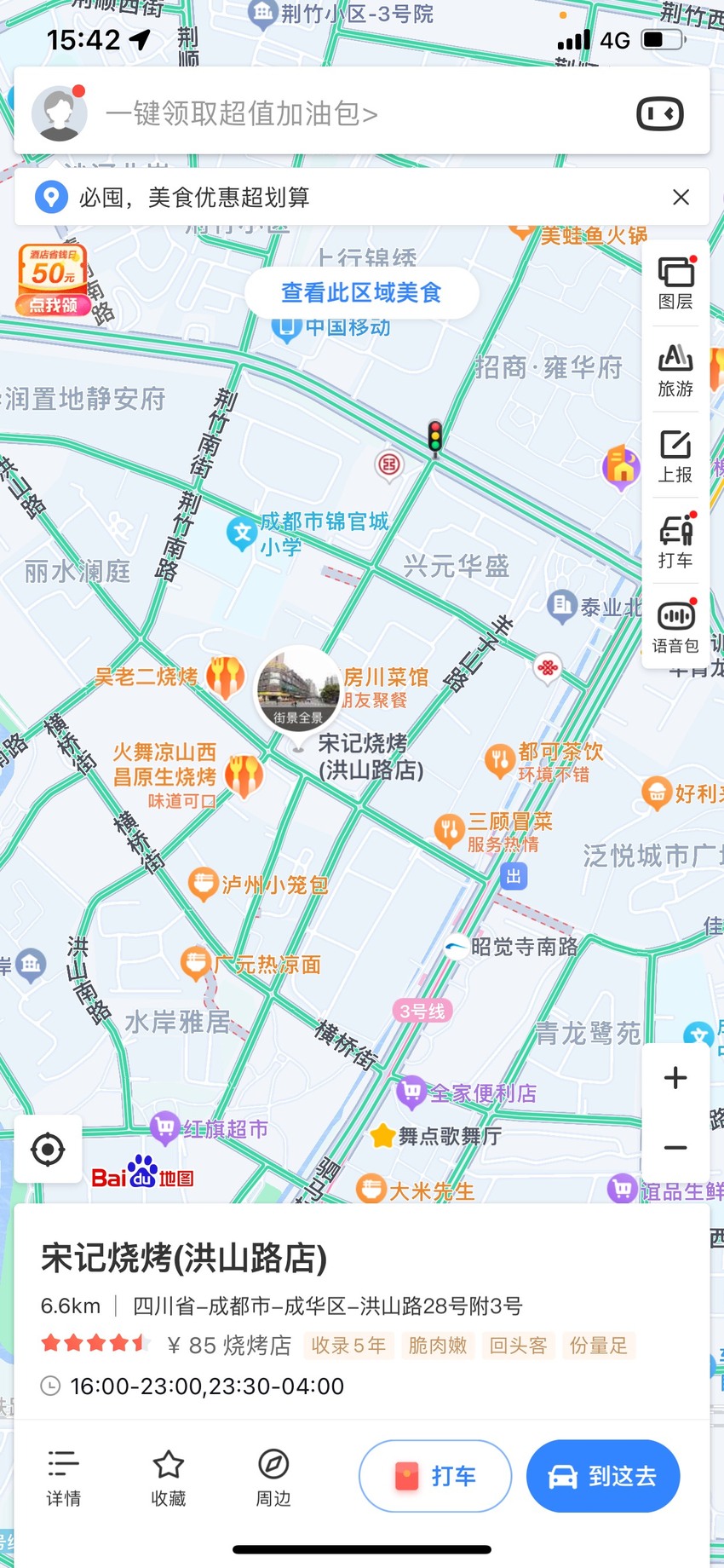Zoom in on the map
724x1568 pixels.
(675, 1078)
